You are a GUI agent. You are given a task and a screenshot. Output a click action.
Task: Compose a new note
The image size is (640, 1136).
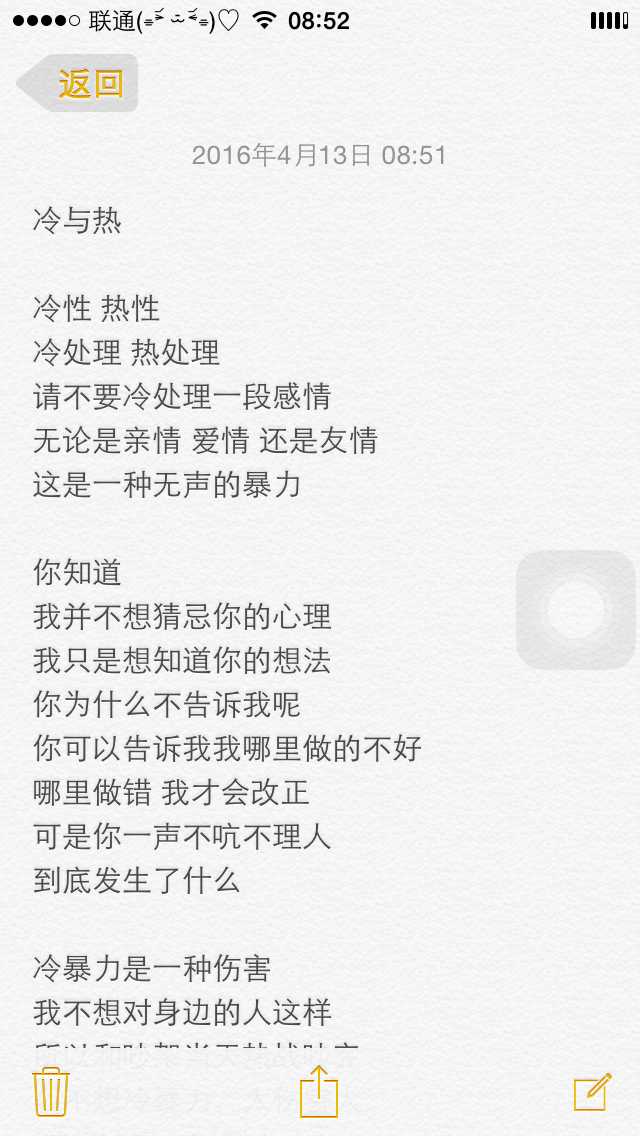point(592,1092)
